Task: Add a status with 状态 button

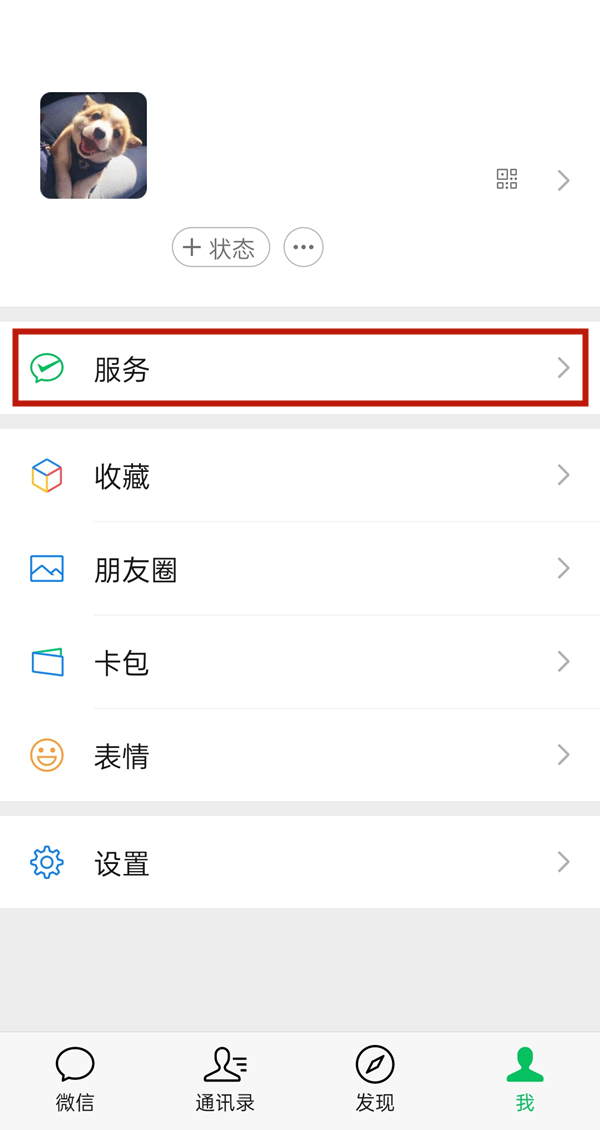Action: point(221,248)
